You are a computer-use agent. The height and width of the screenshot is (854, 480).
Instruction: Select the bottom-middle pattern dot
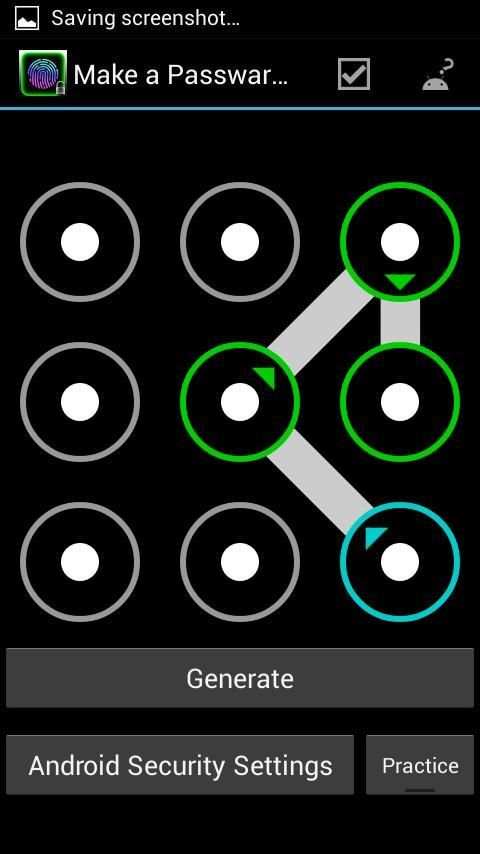pyautogui.click(x=240, y=562)
